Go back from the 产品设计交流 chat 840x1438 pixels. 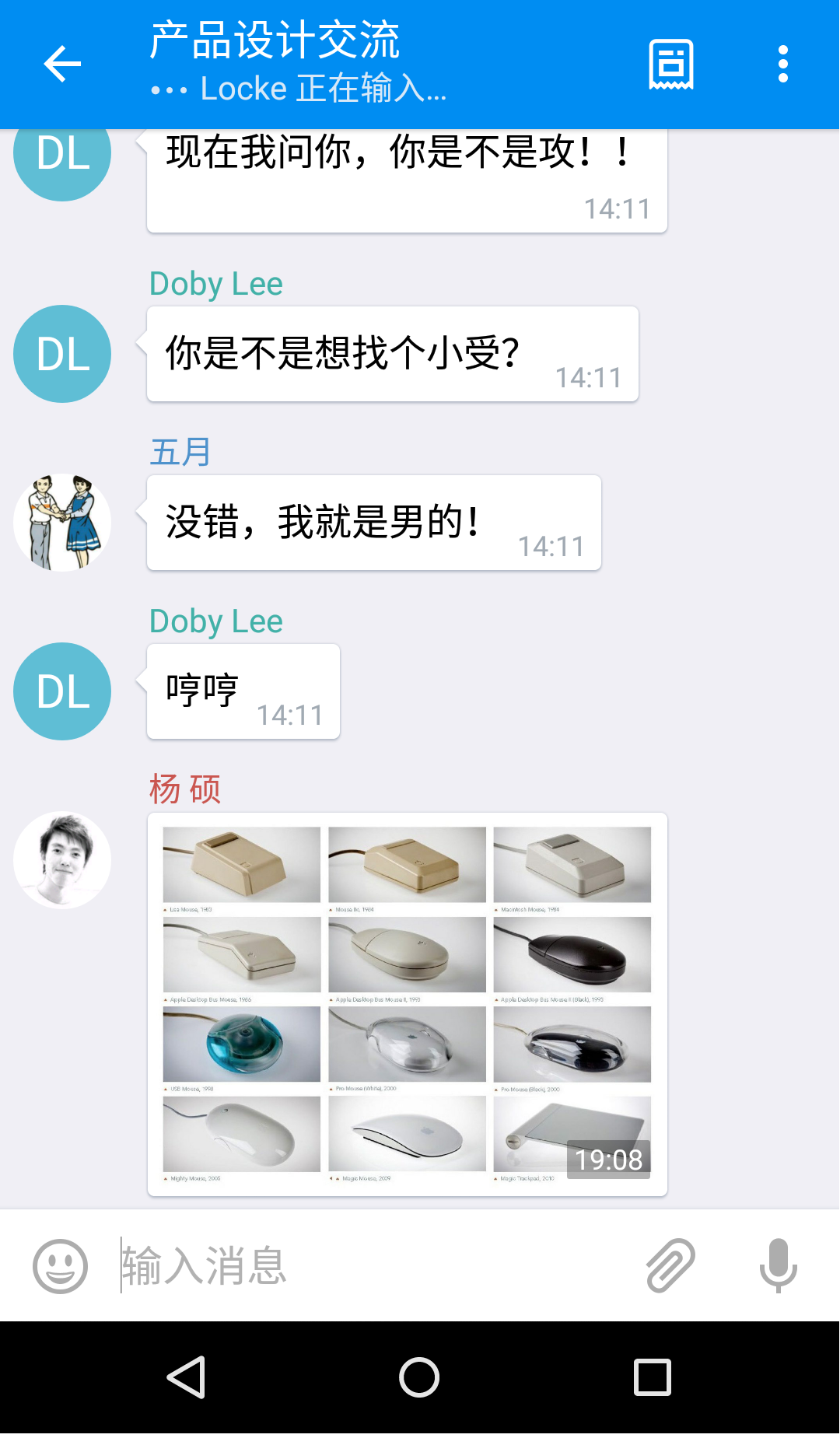click(62, 64)
